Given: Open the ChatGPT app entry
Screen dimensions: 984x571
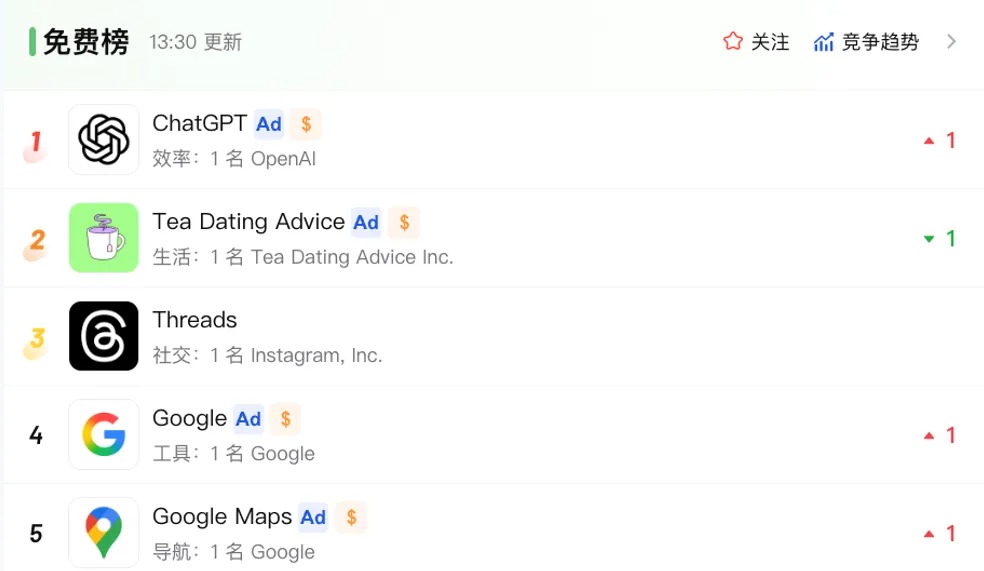Looking at the screenshot, I should tap(199, 124).
